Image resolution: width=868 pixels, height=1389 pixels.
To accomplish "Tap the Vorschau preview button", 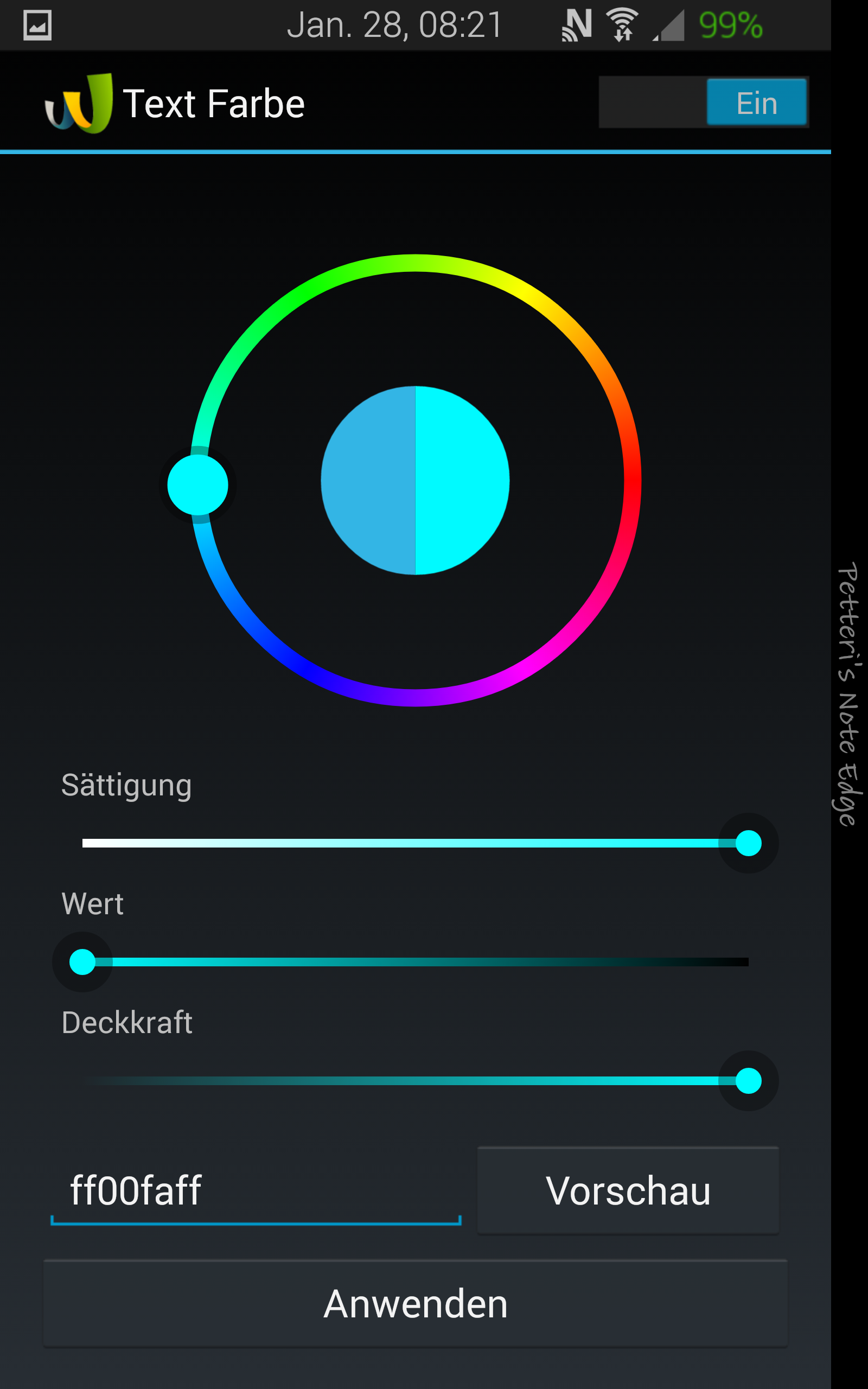I will [x=628, y=1190].
